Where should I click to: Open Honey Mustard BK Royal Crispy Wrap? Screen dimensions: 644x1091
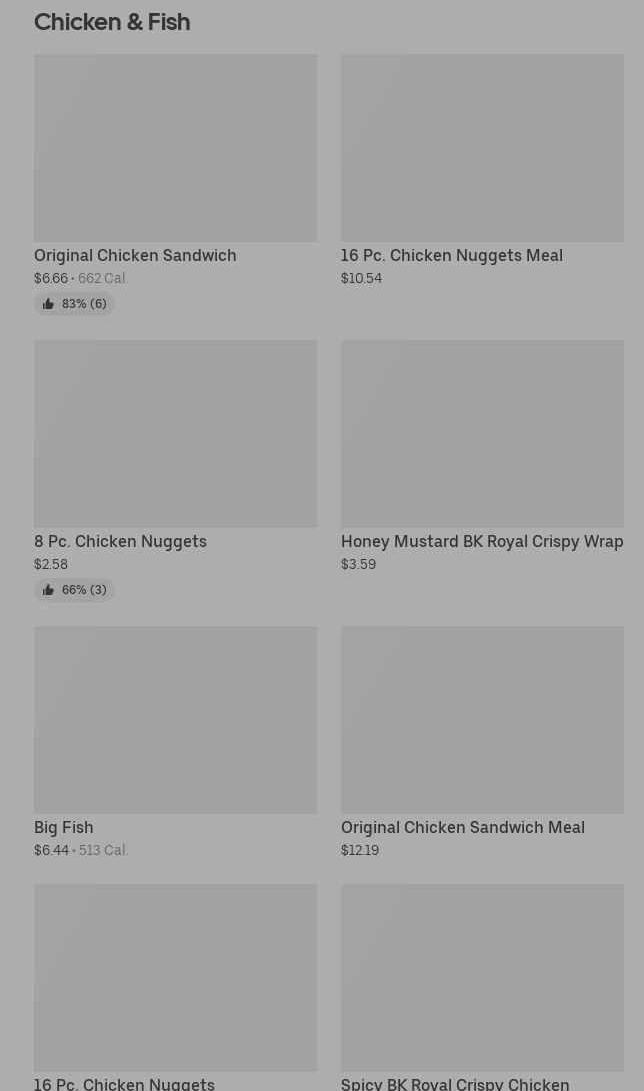(x=482, y=434)
